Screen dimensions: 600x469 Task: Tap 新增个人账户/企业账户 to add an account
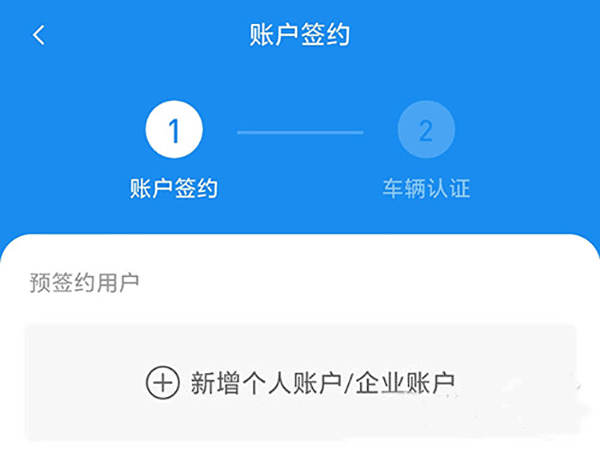pyautogui.click(x=300, y=382)
